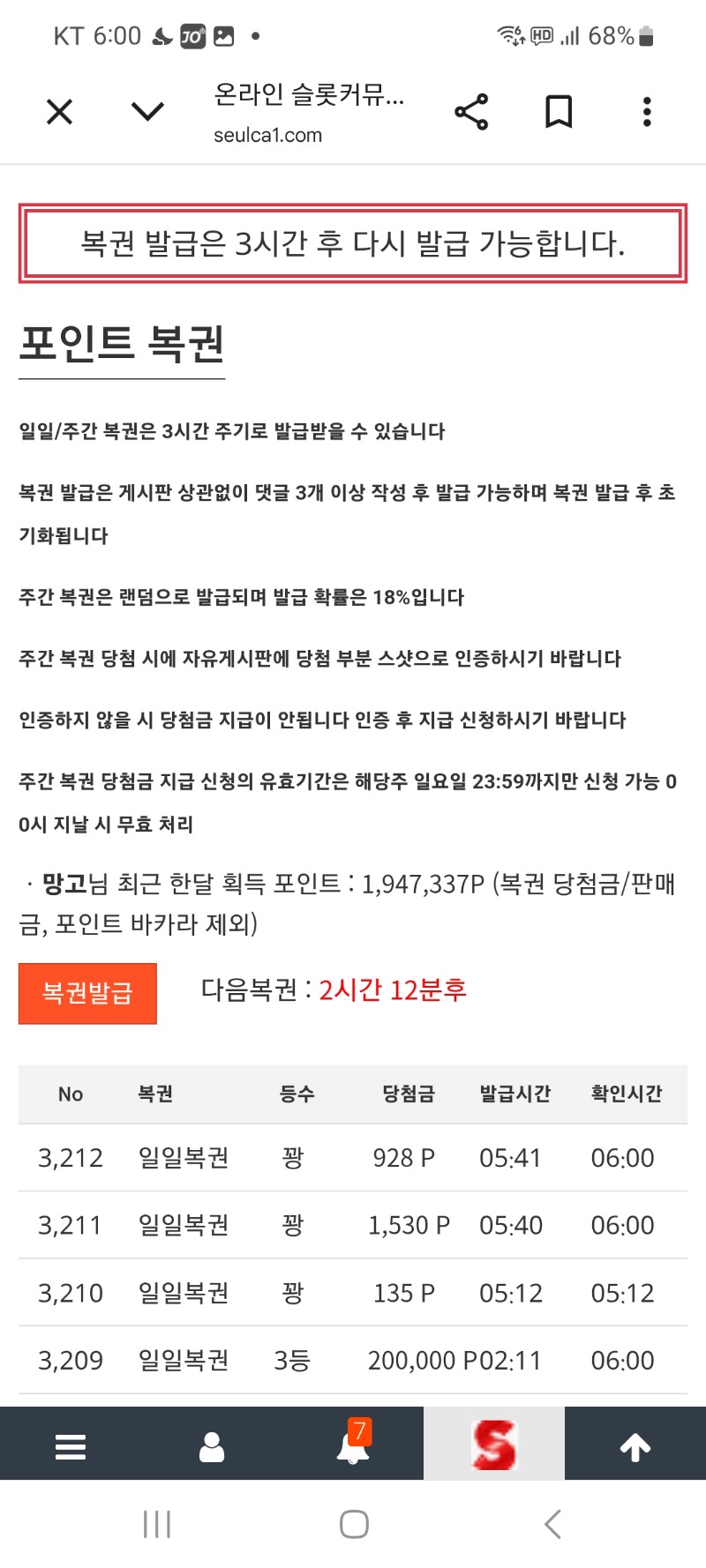Screen dimensions: 706x1568
Task: Open the browser overflow menu
Action: pos(647,112)
